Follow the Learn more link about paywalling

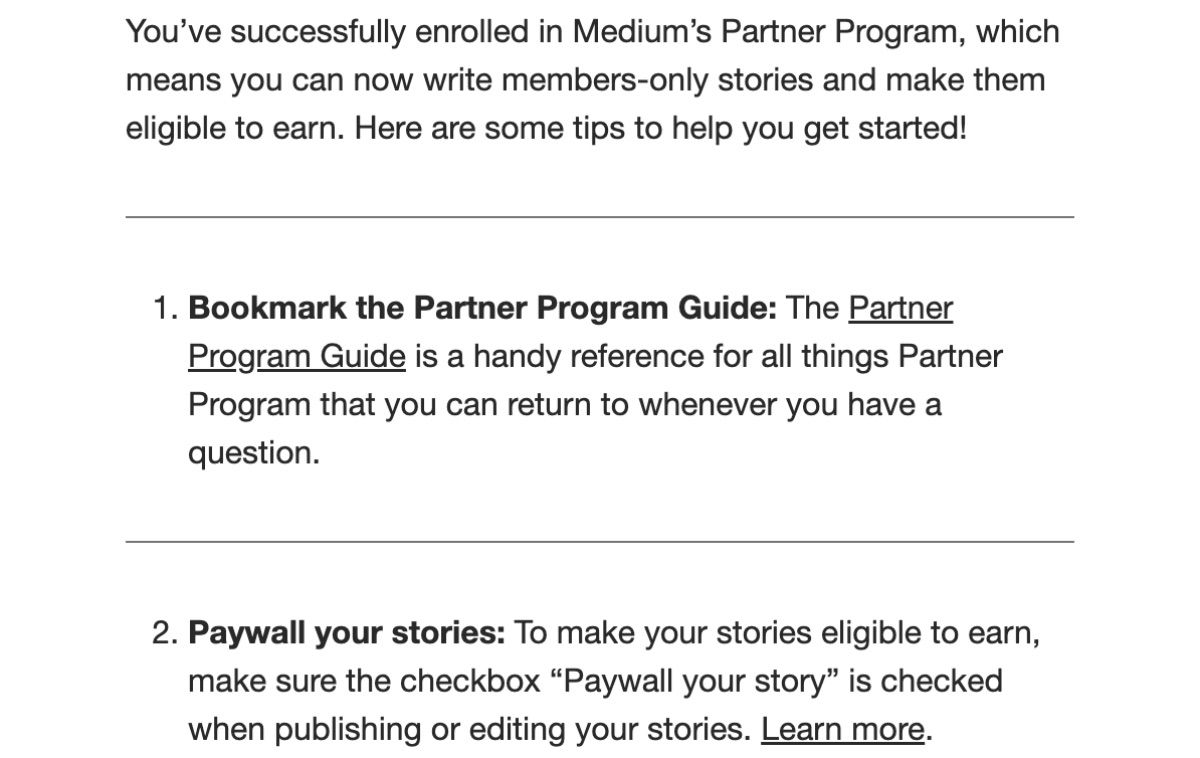(x=842, y=729)
